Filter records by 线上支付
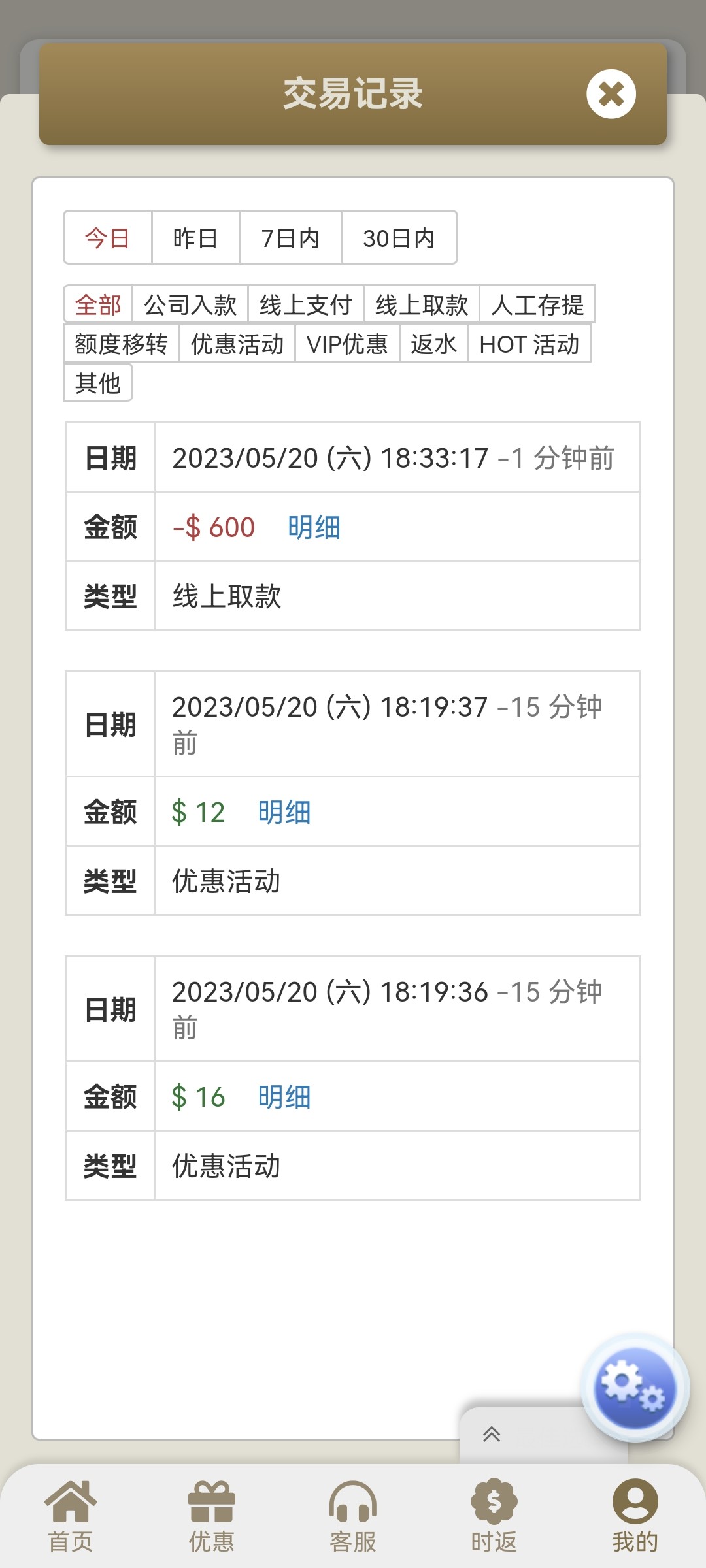The width and height of the screenshot is (706, 1568). tap(305, 304)
